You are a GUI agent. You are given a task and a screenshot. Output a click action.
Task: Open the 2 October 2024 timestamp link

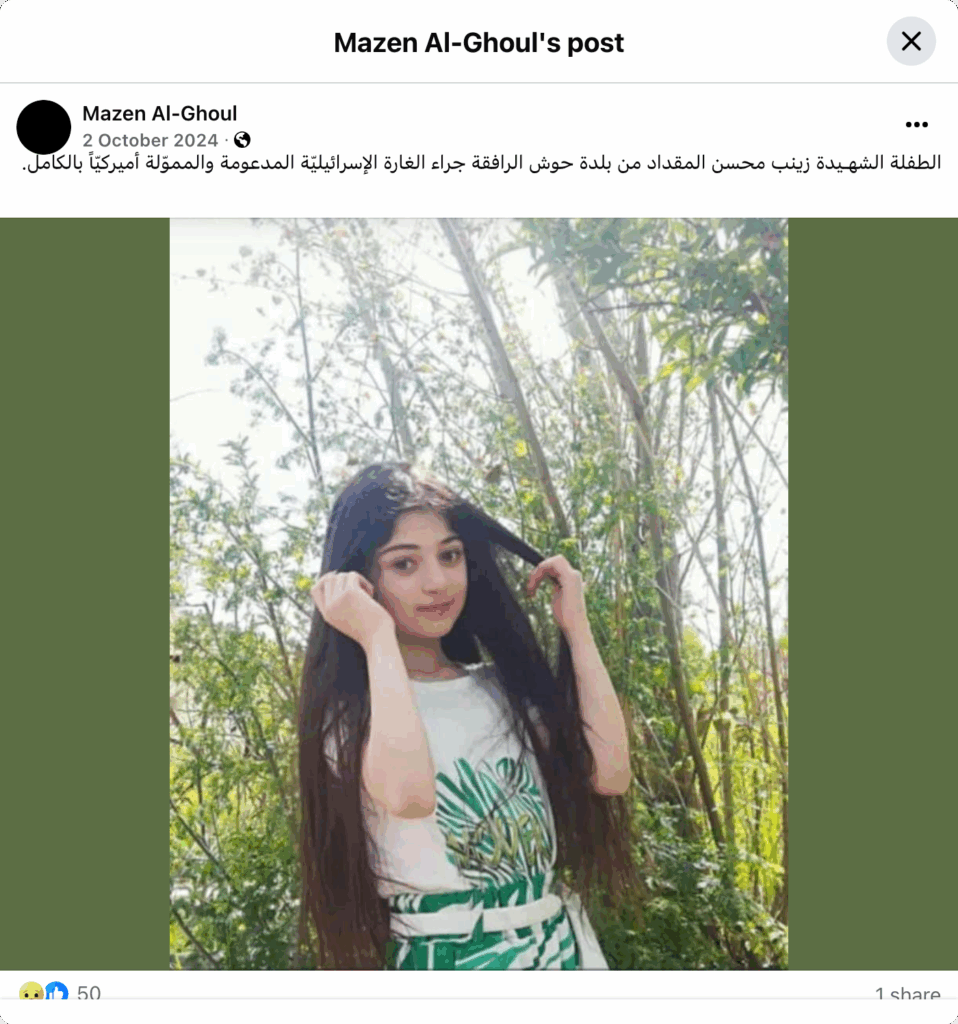(x=150, y=140)
